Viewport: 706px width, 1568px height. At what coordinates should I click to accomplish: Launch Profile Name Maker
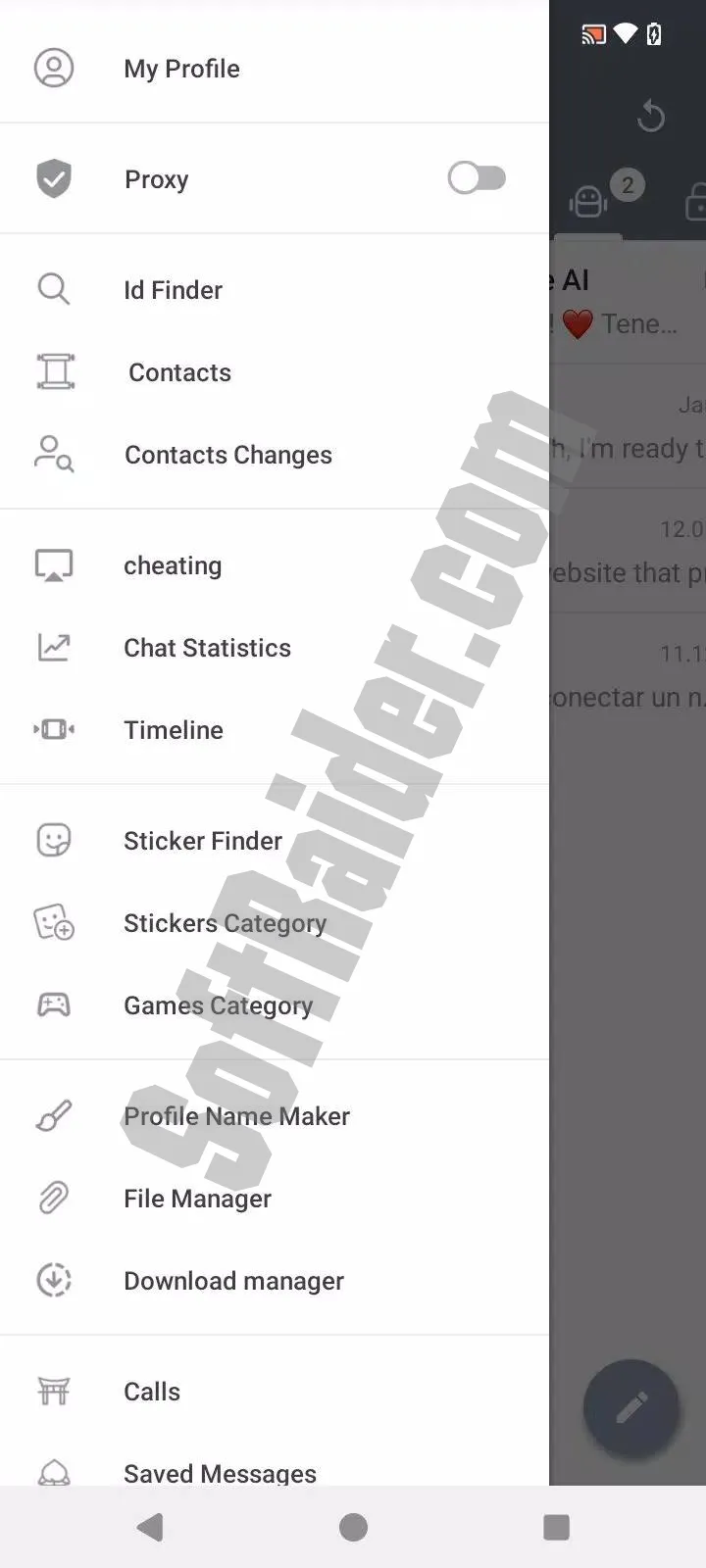coord(236,1116)
